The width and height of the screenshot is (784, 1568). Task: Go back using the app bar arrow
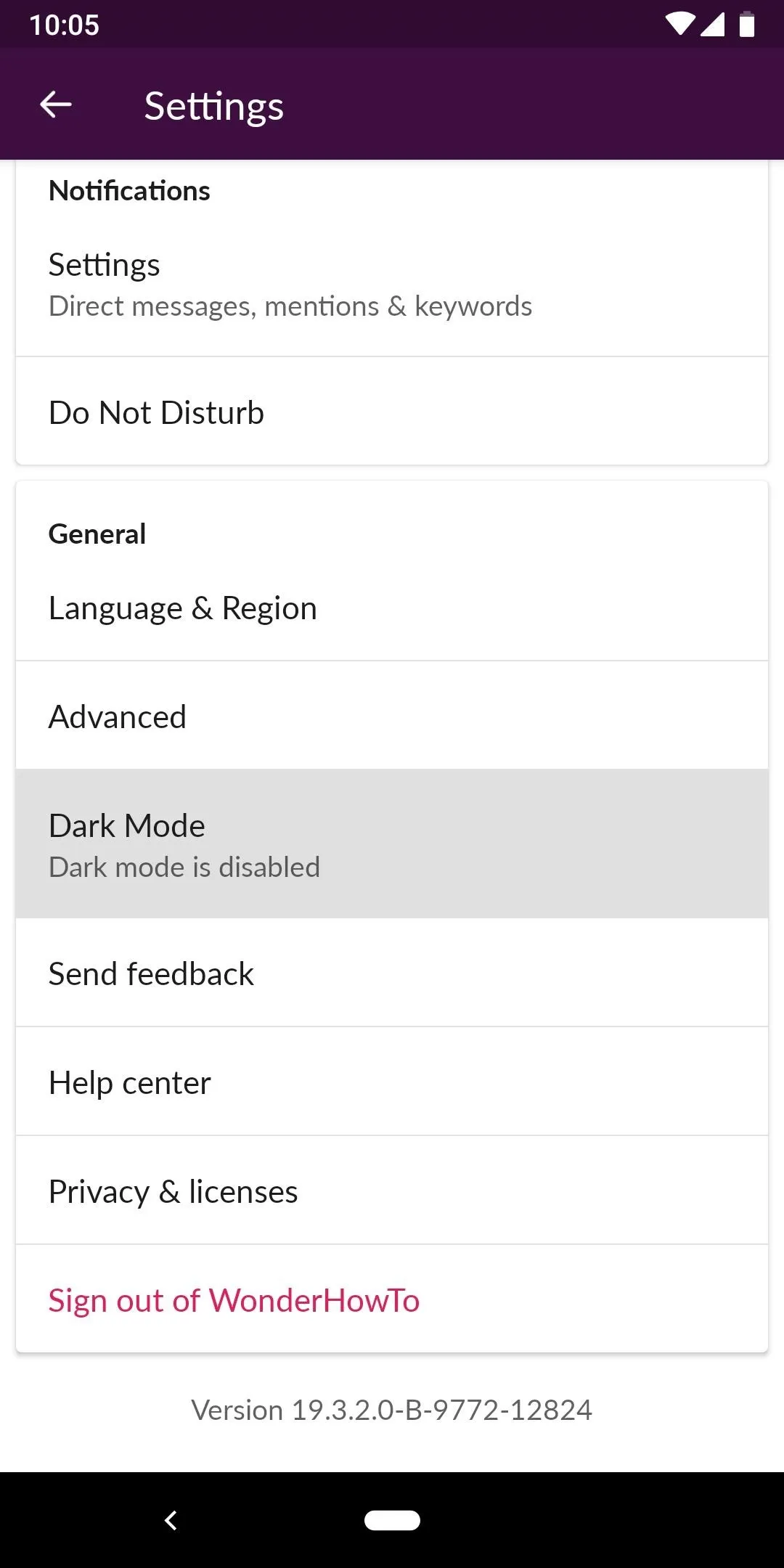tap(55, 105)
